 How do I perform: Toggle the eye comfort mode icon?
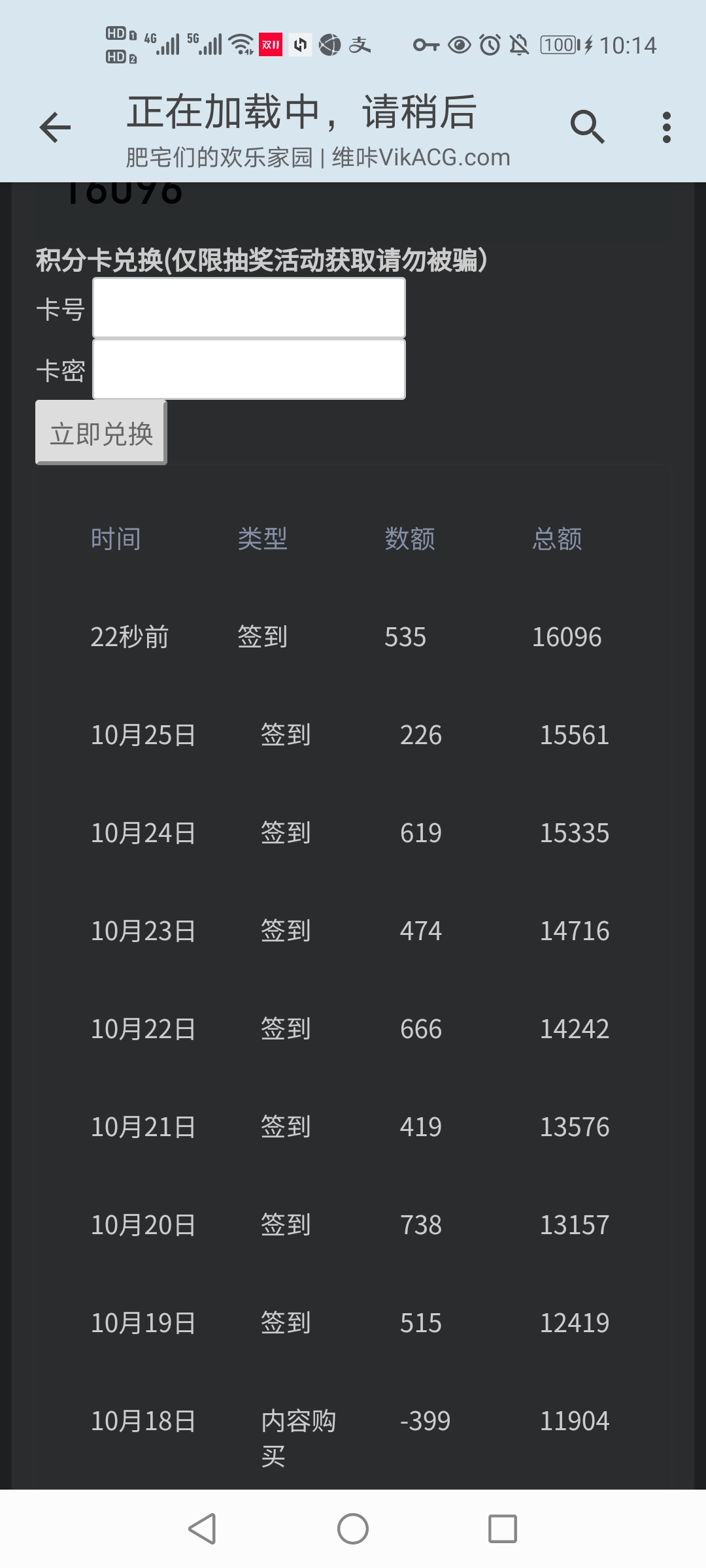[458, 45]
